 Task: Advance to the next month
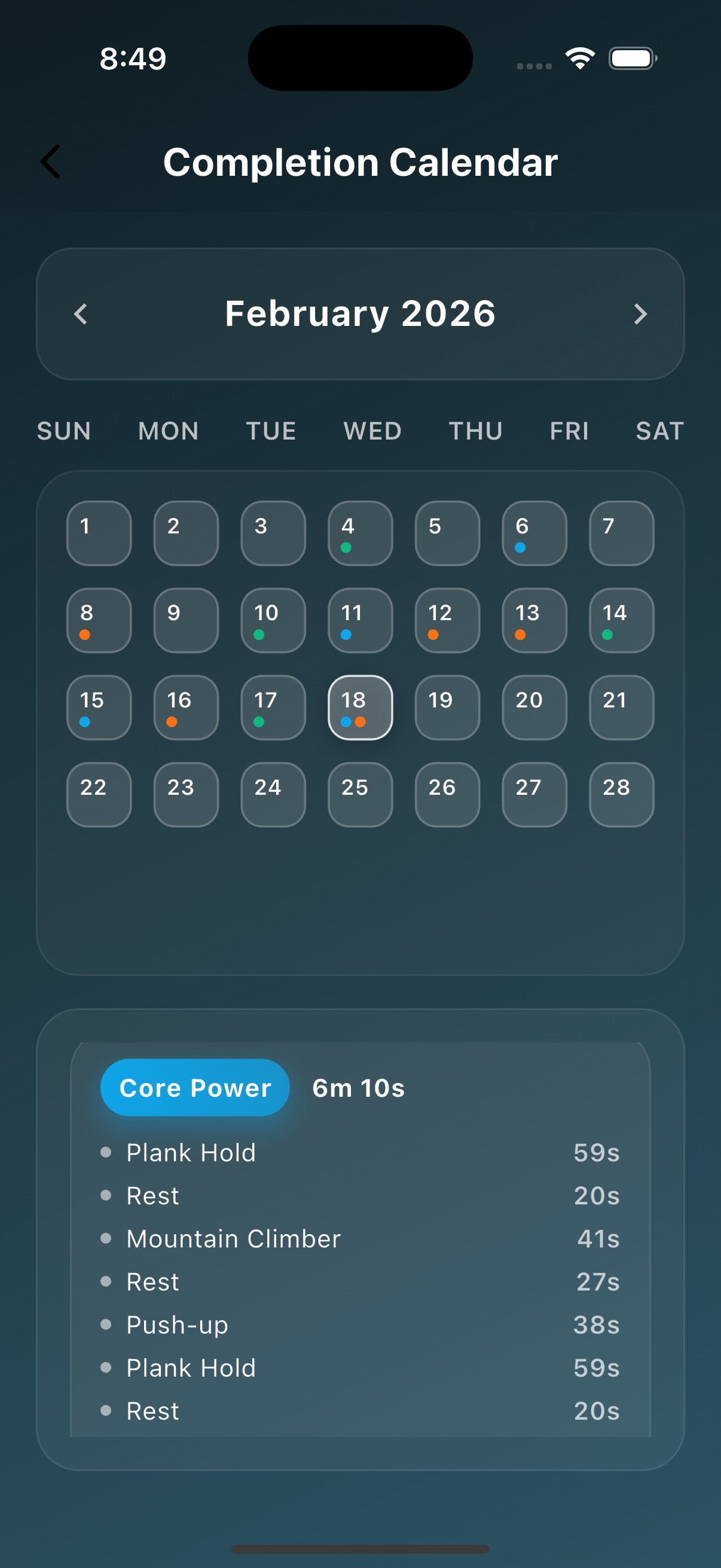pyautogui.click(x=640, y=314)
